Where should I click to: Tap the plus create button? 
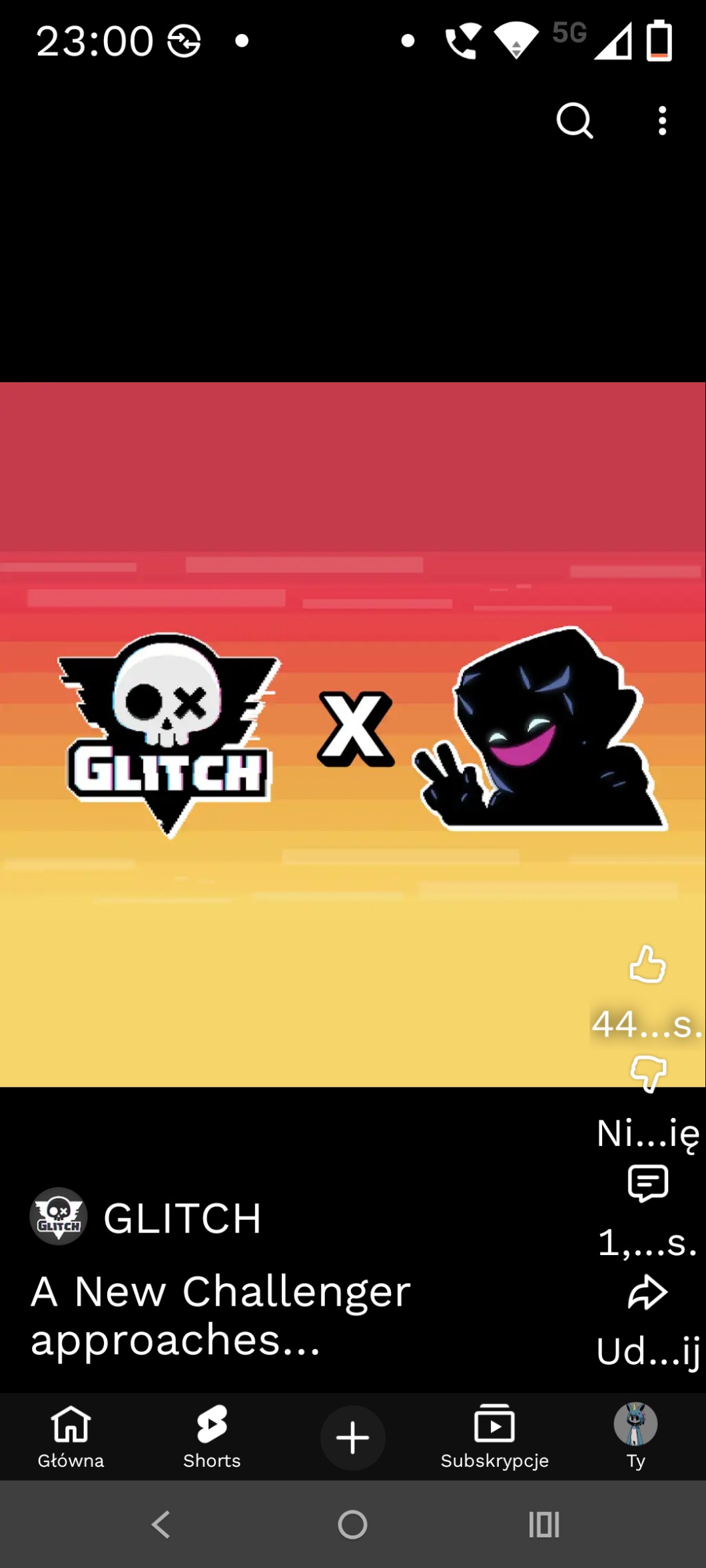coord(352,1437)
